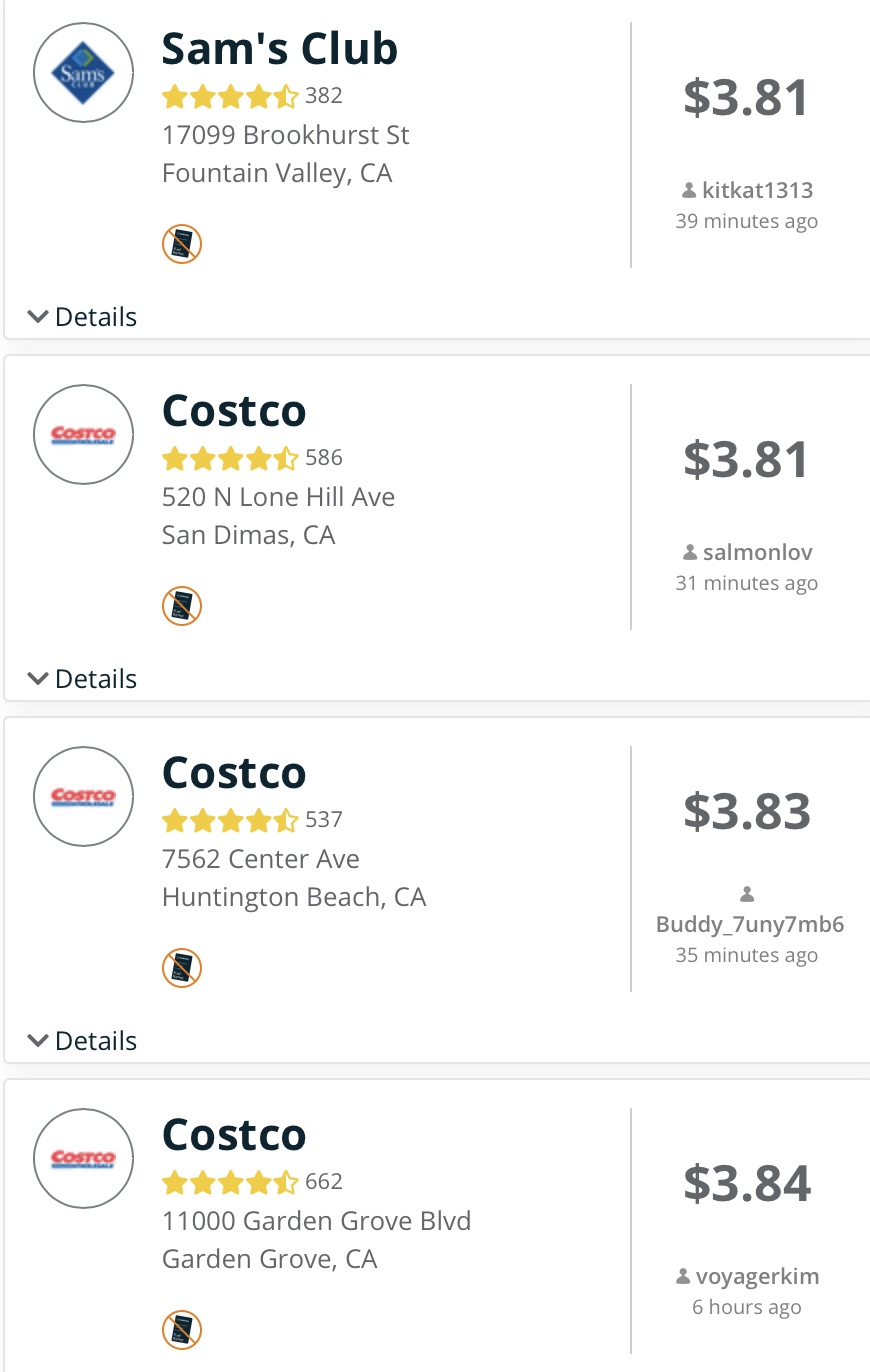Screen dimensions: 870x1372
Task: Click the payment-restriction icon for San Dimas Costco
Action: click(x=181, y=605)
